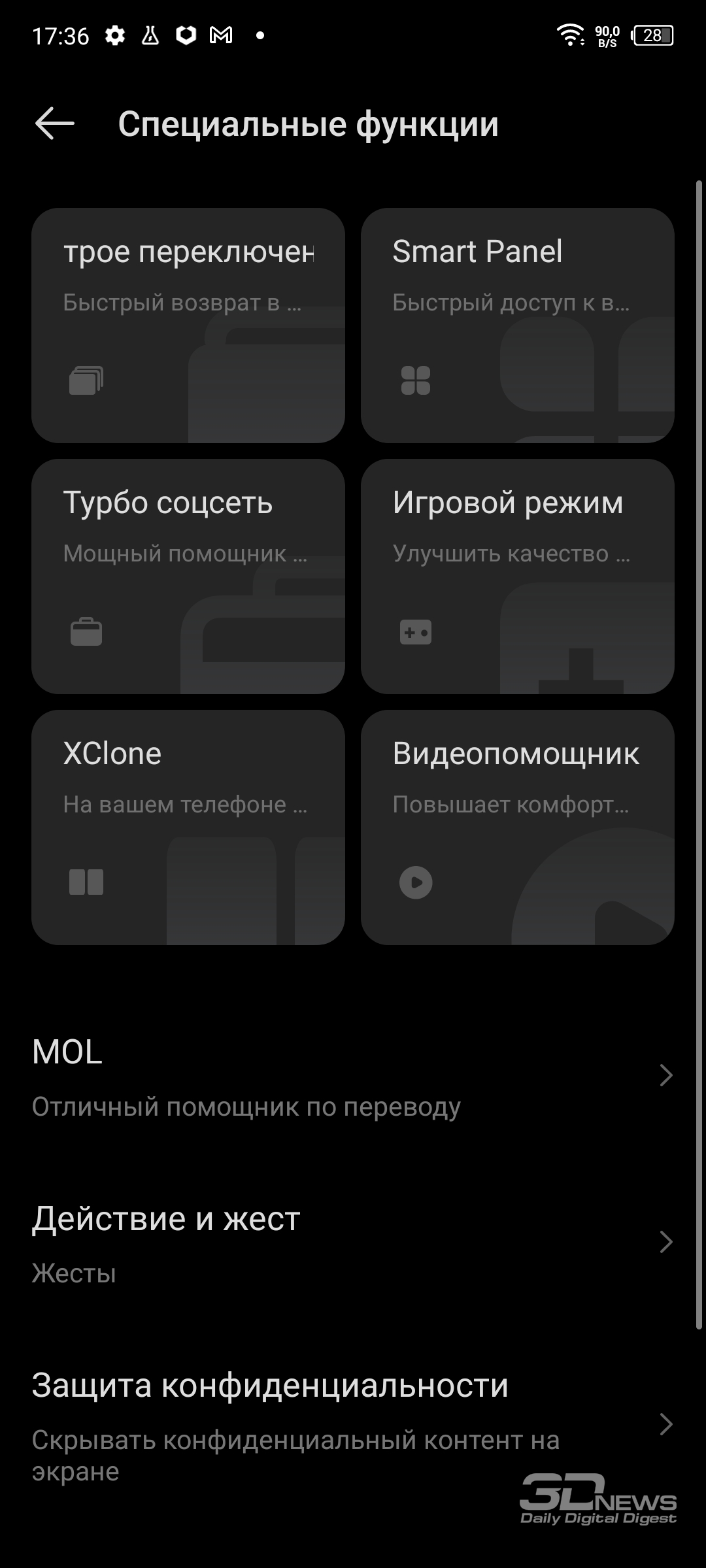The width and height of the screenshot is (706, 1568).
Task: Open Защита конфиденциальности settings
Action: click(x=353, y=1425)
